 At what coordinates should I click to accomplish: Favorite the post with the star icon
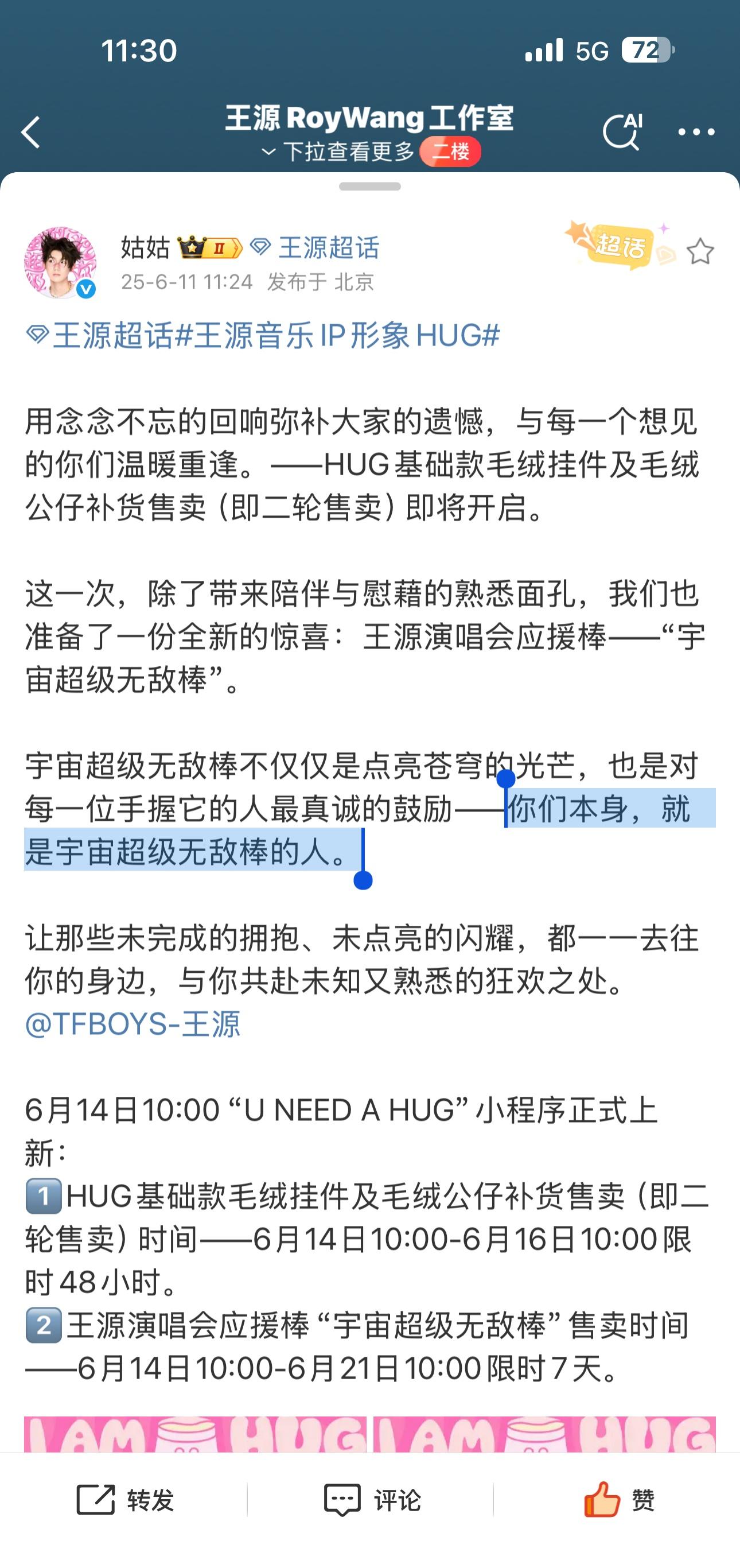click(700, 251)
